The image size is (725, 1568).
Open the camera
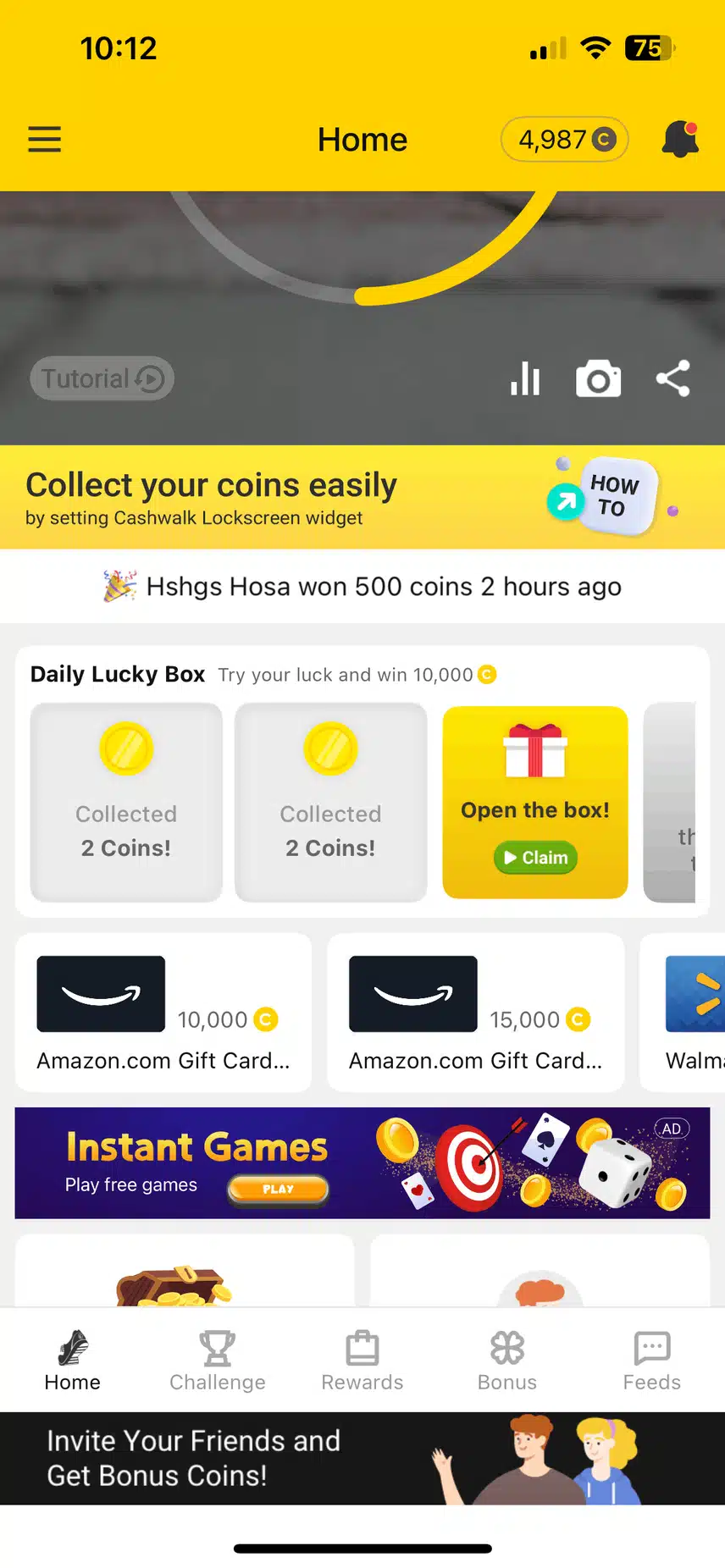[x=598, y=378]
